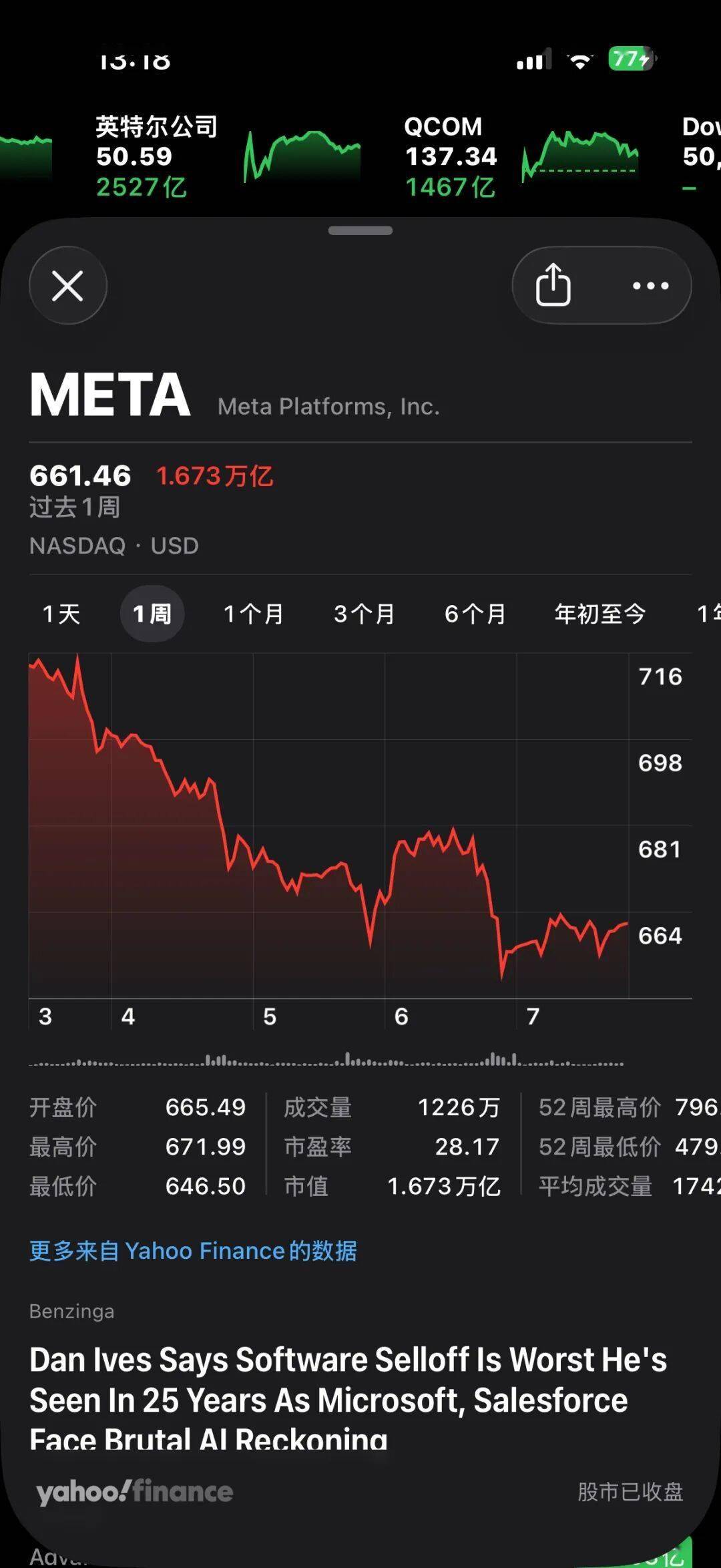Open the three-dot more options menu

tap(650, 286)
